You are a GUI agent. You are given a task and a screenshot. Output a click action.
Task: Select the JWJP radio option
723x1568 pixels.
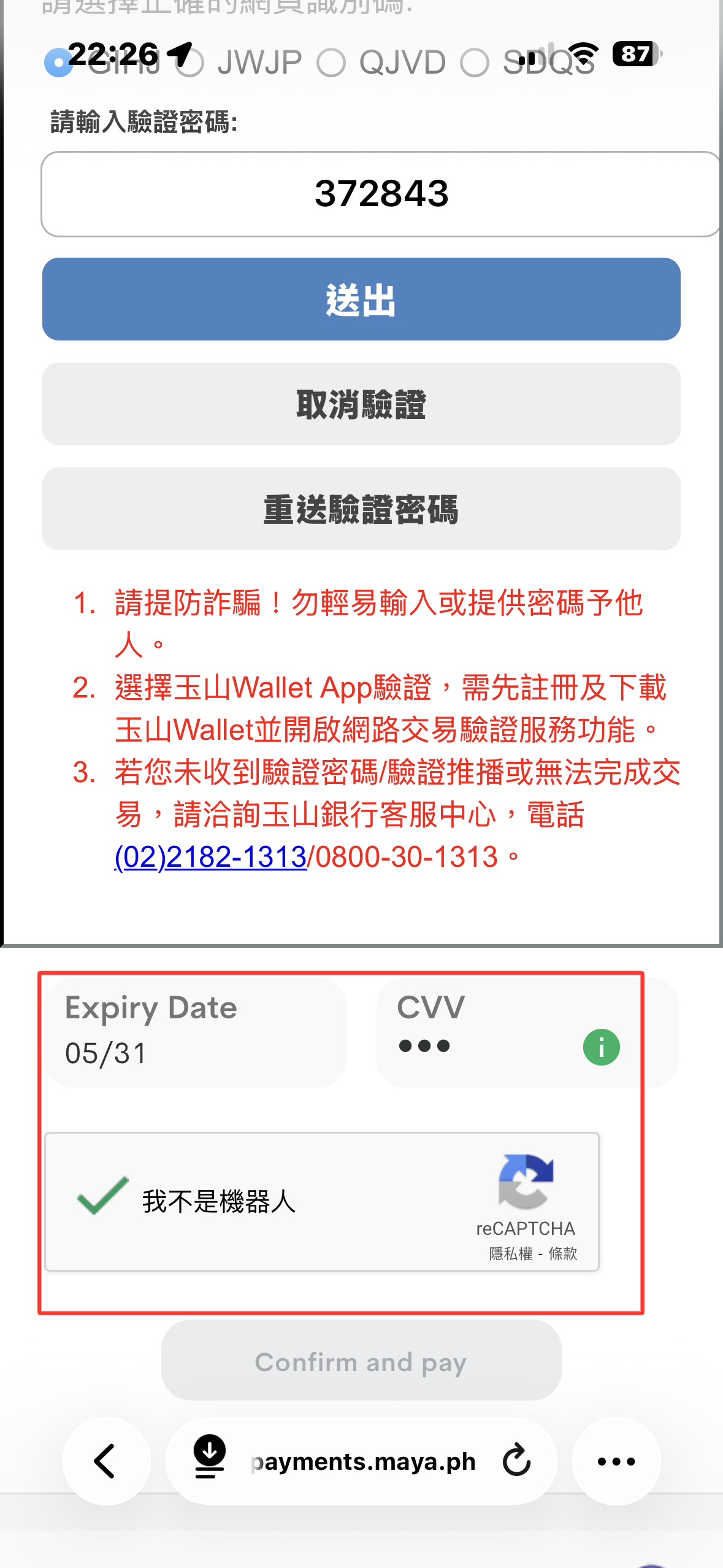190,63
